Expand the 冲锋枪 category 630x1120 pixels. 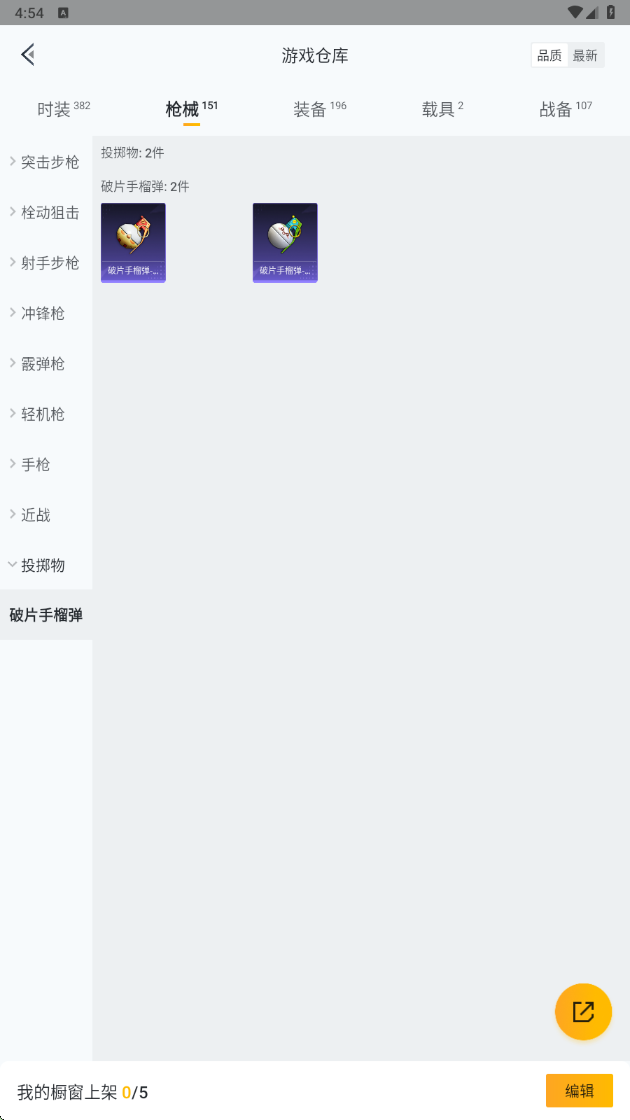[46, 313]
